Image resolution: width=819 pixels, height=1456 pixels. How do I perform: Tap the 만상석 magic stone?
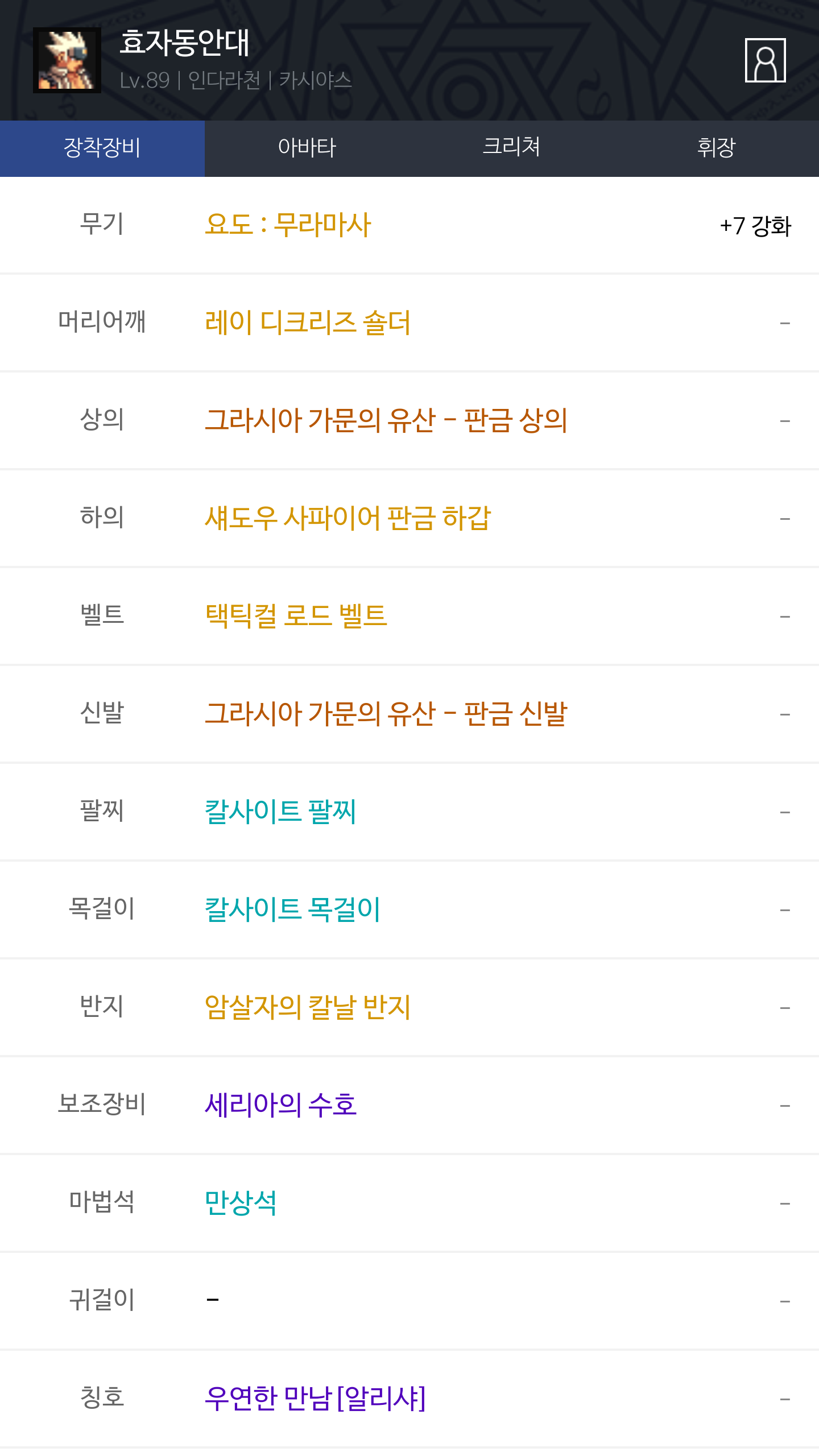[x=241, y=1203]
